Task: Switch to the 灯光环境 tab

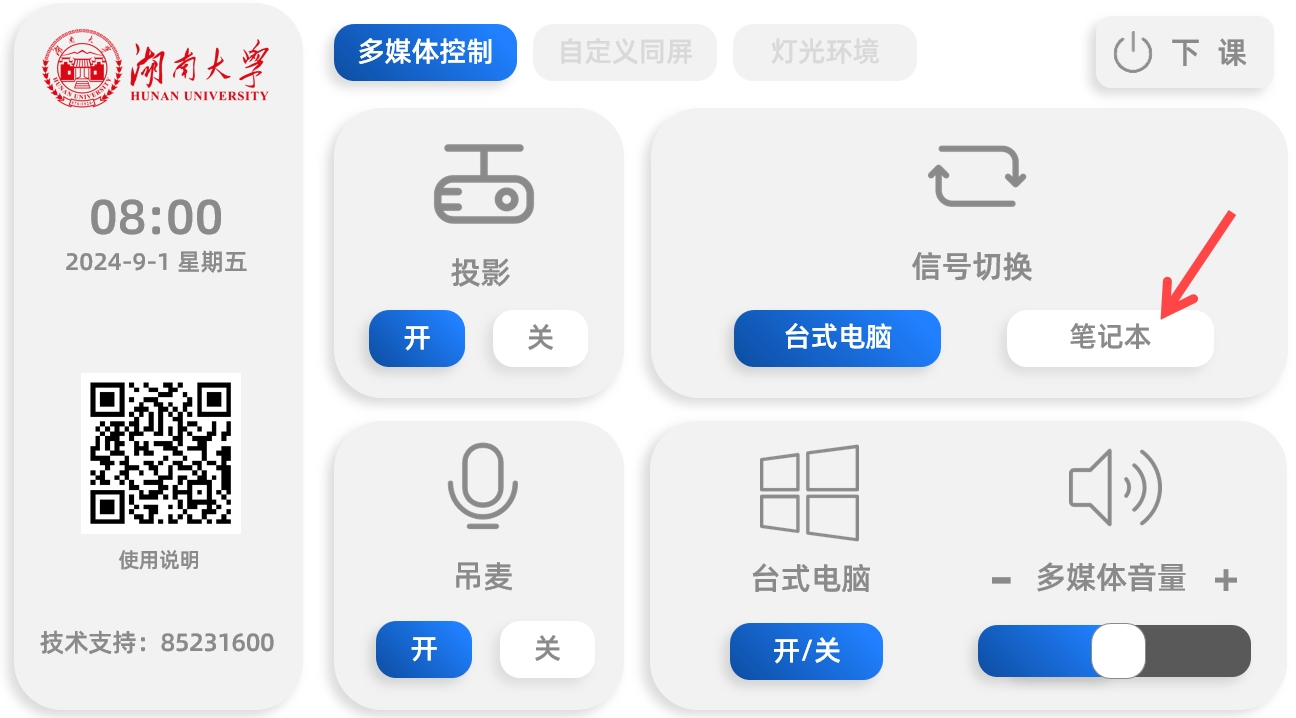Action: pyautogui.click(x=825, y=52)
